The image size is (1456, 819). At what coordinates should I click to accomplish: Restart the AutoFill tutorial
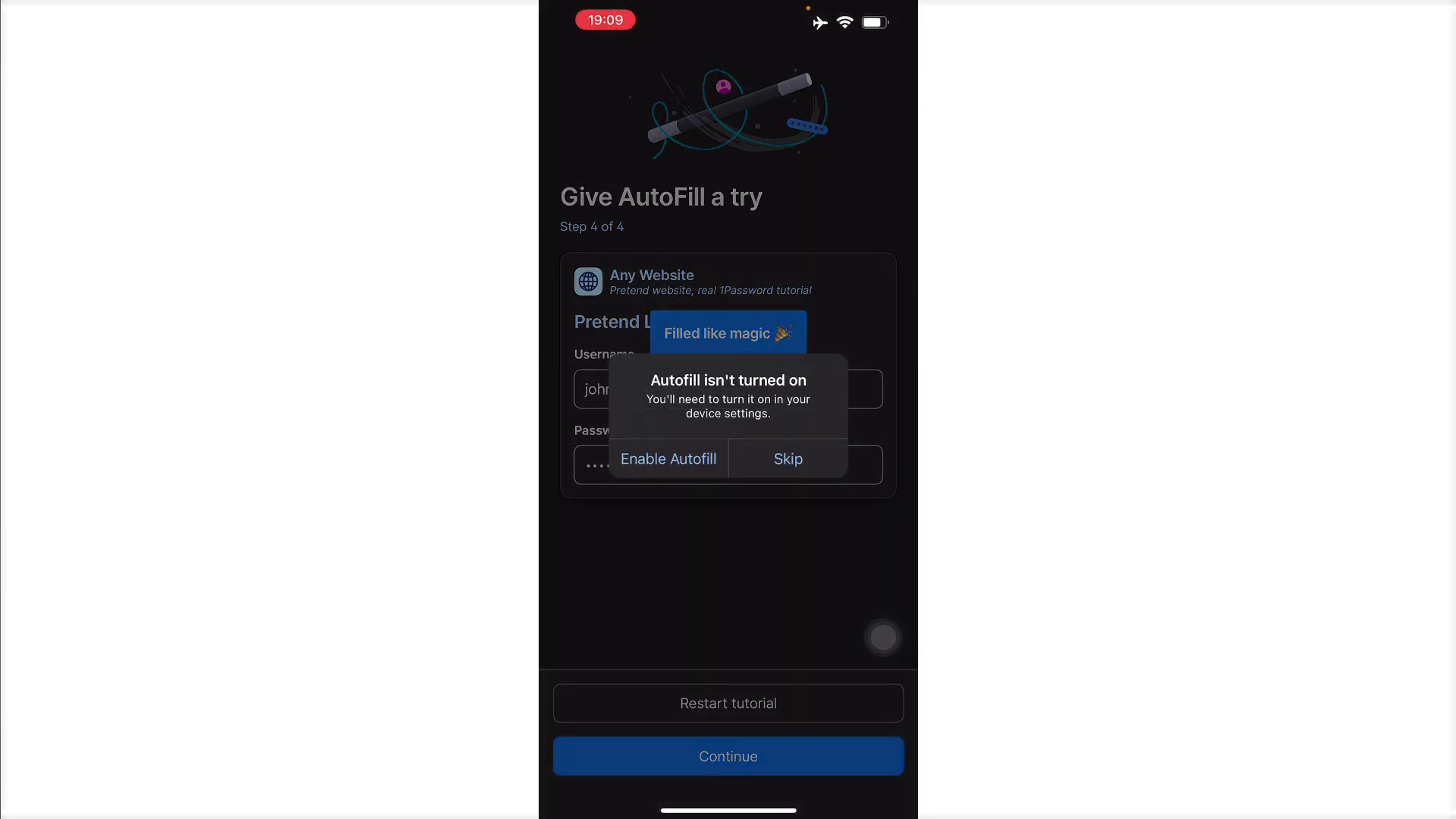728,703
